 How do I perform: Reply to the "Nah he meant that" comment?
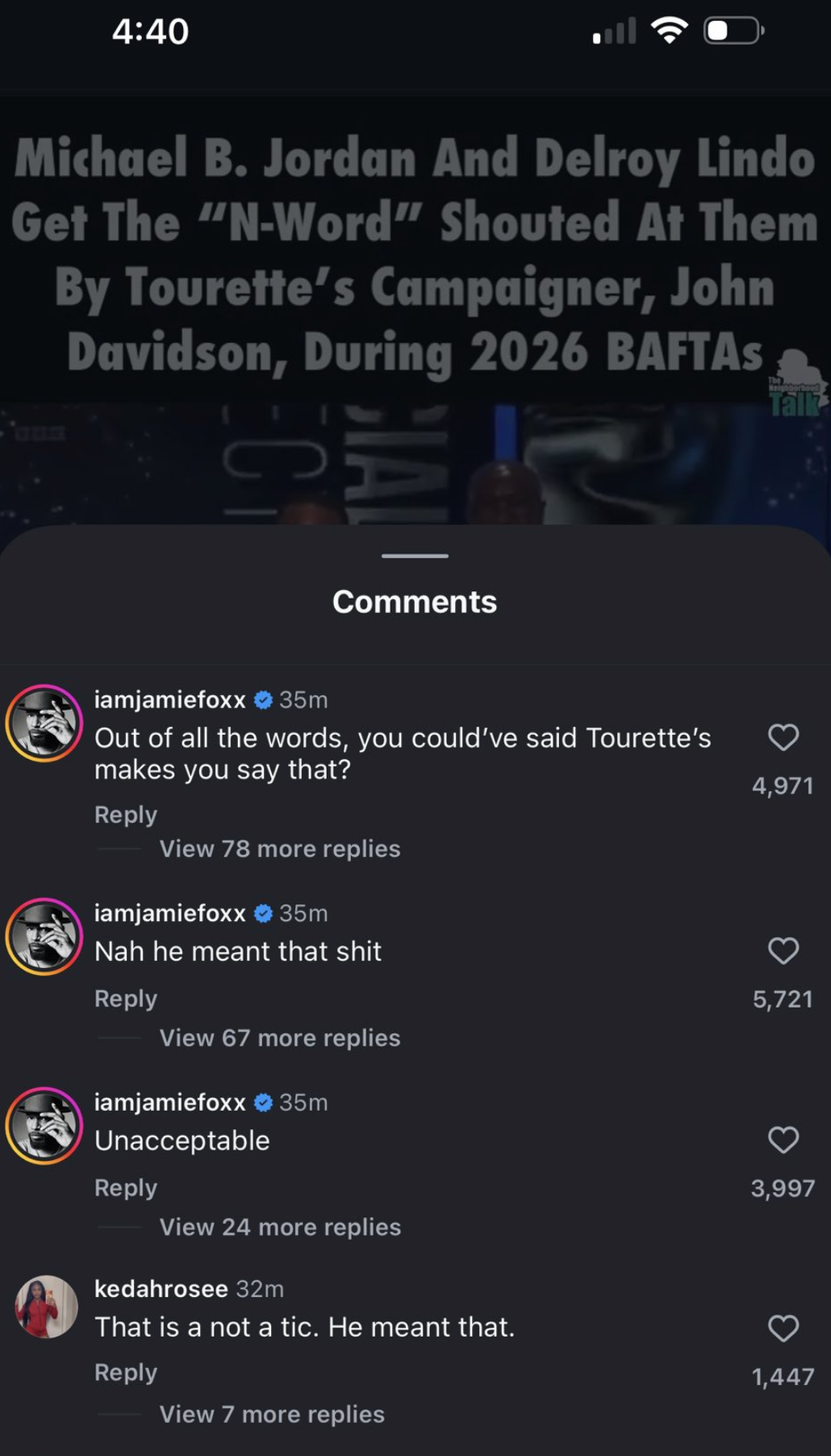[126, 999]
